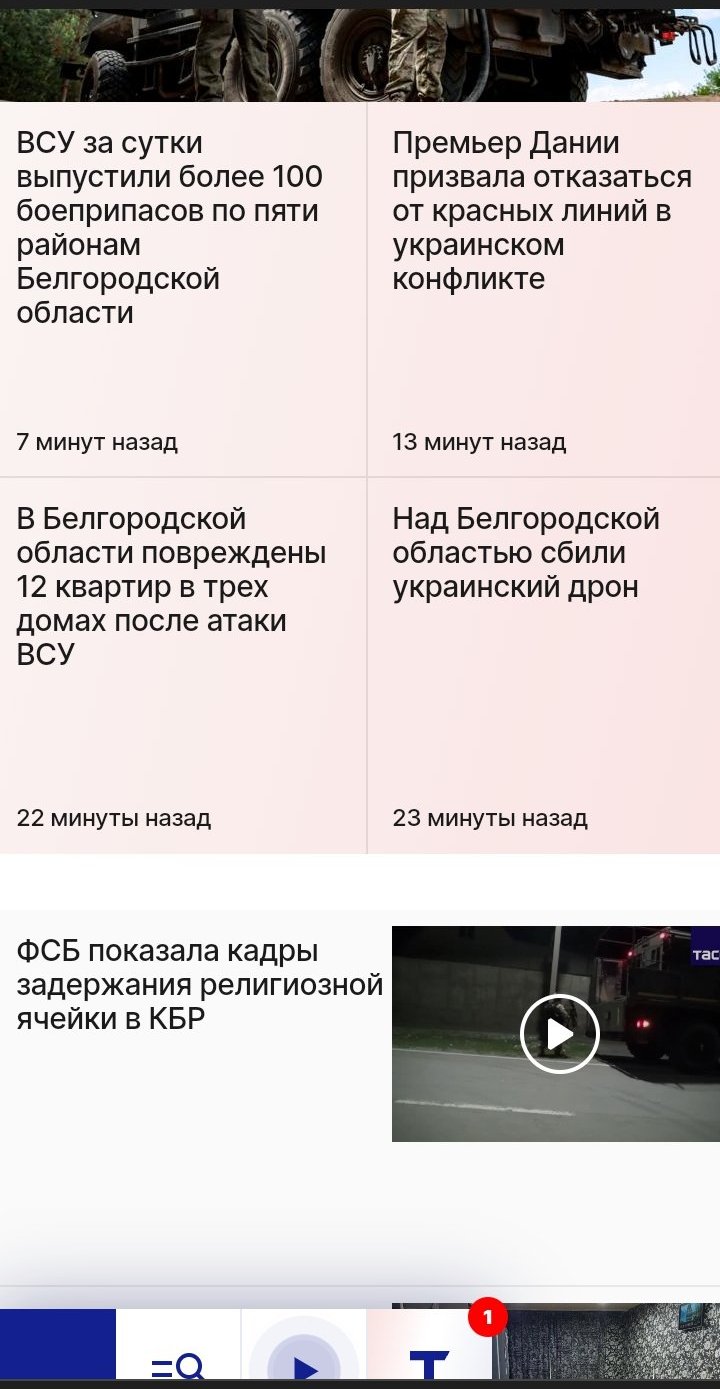
Task: Open story about 12 damaged apartments
Action: click(x=171, y=587)
